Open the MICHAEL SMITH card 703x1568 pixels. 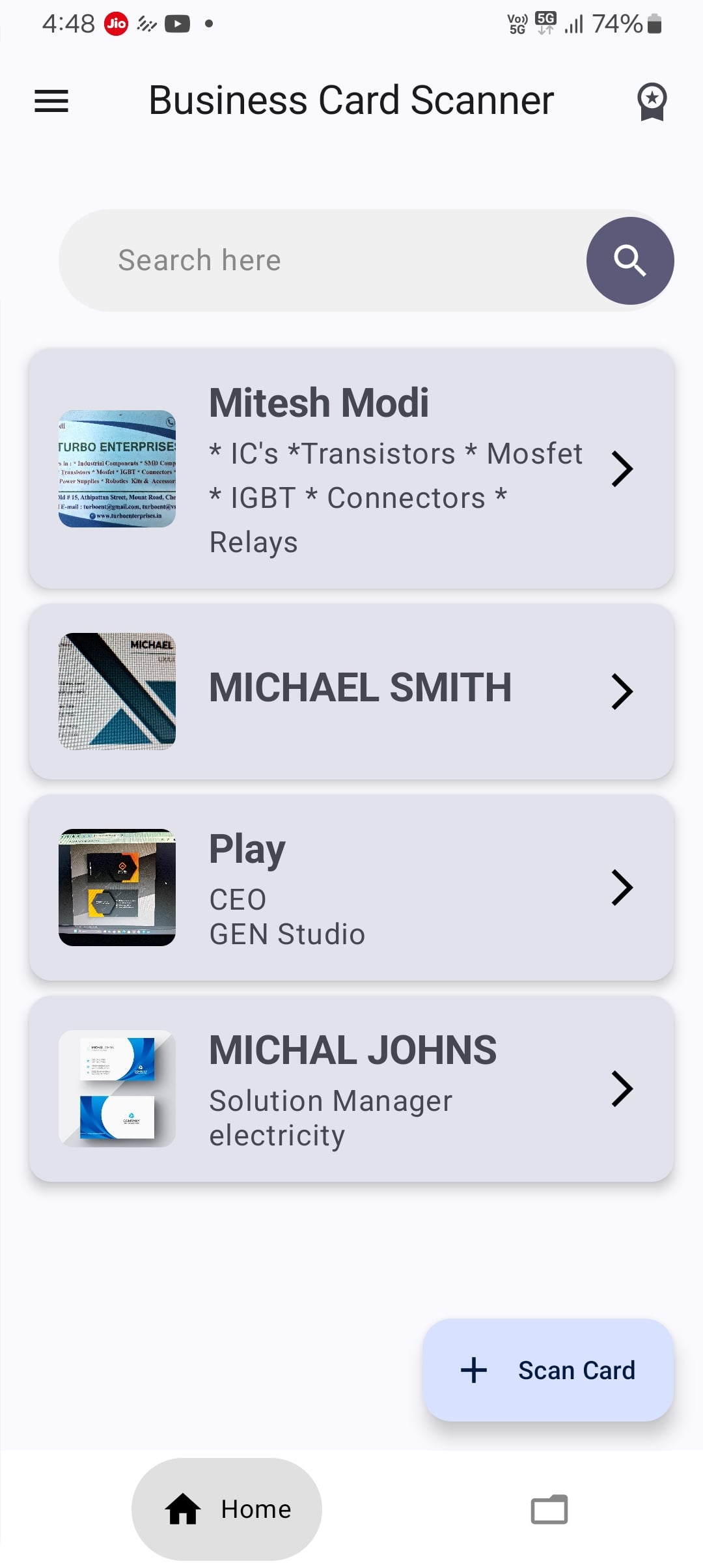(351, 691)
